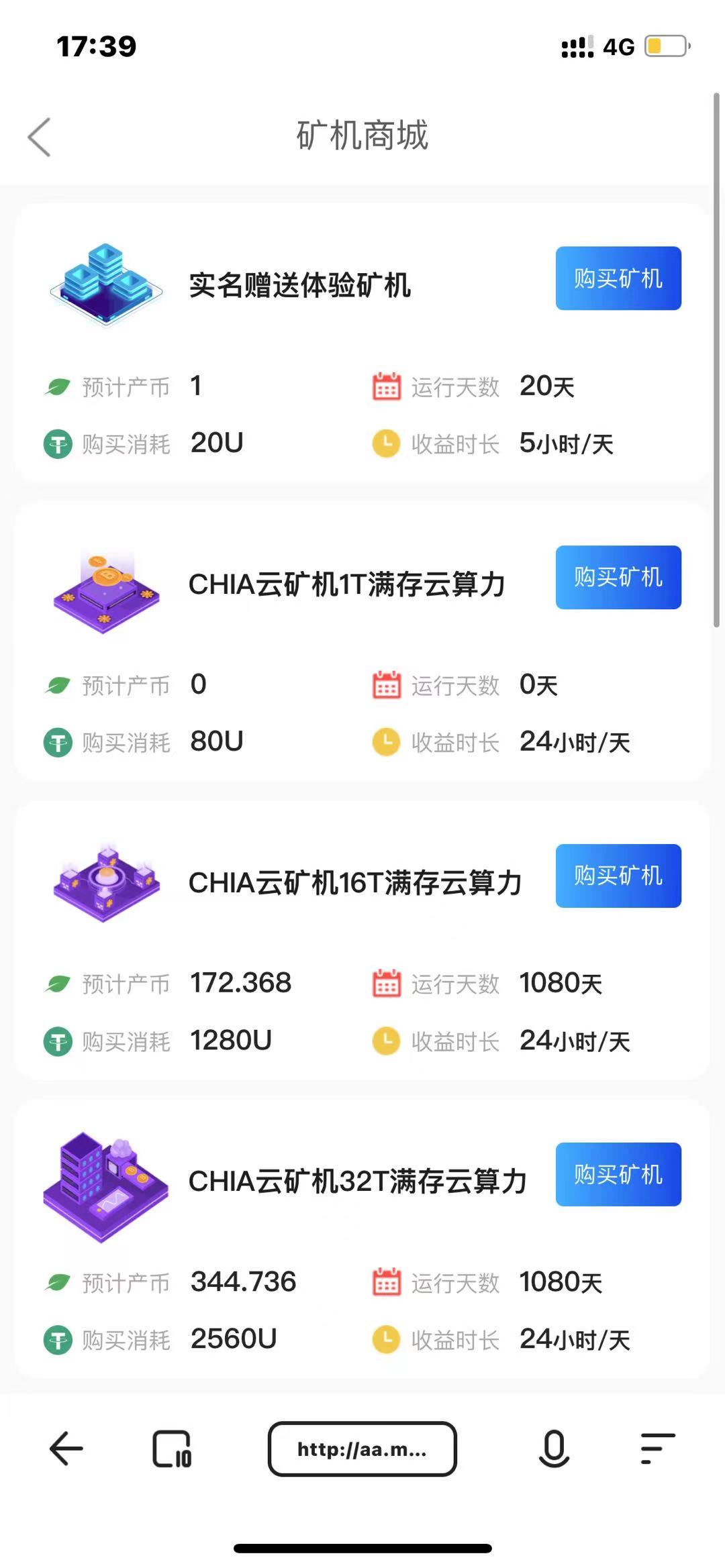Open the browser tabs switcher

(172, 1449)
